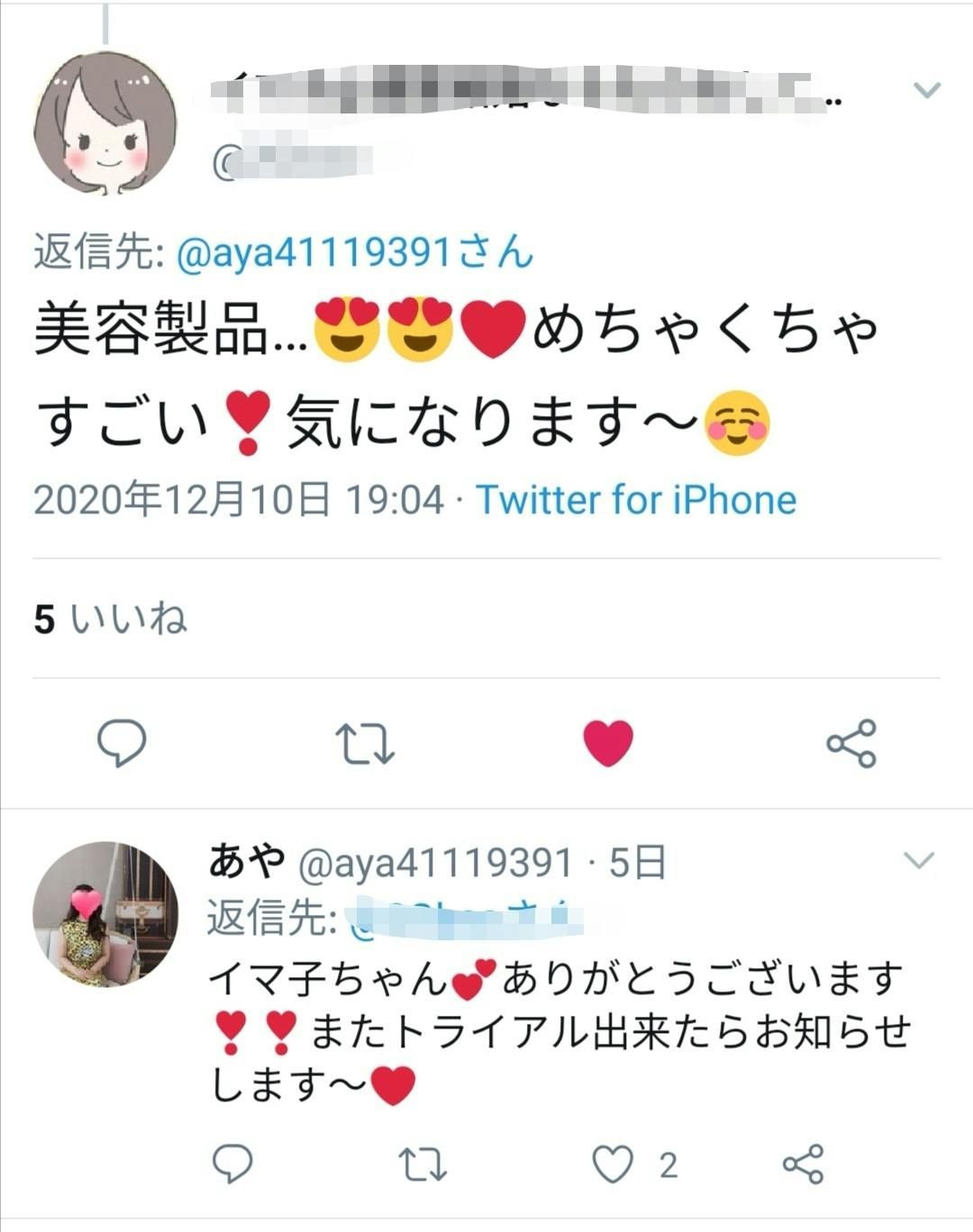Image resolution: width=973 pixels, height=1232 pixels.
Task: Open the dropdown chevron on あや's reply
Action: [919, 861]
